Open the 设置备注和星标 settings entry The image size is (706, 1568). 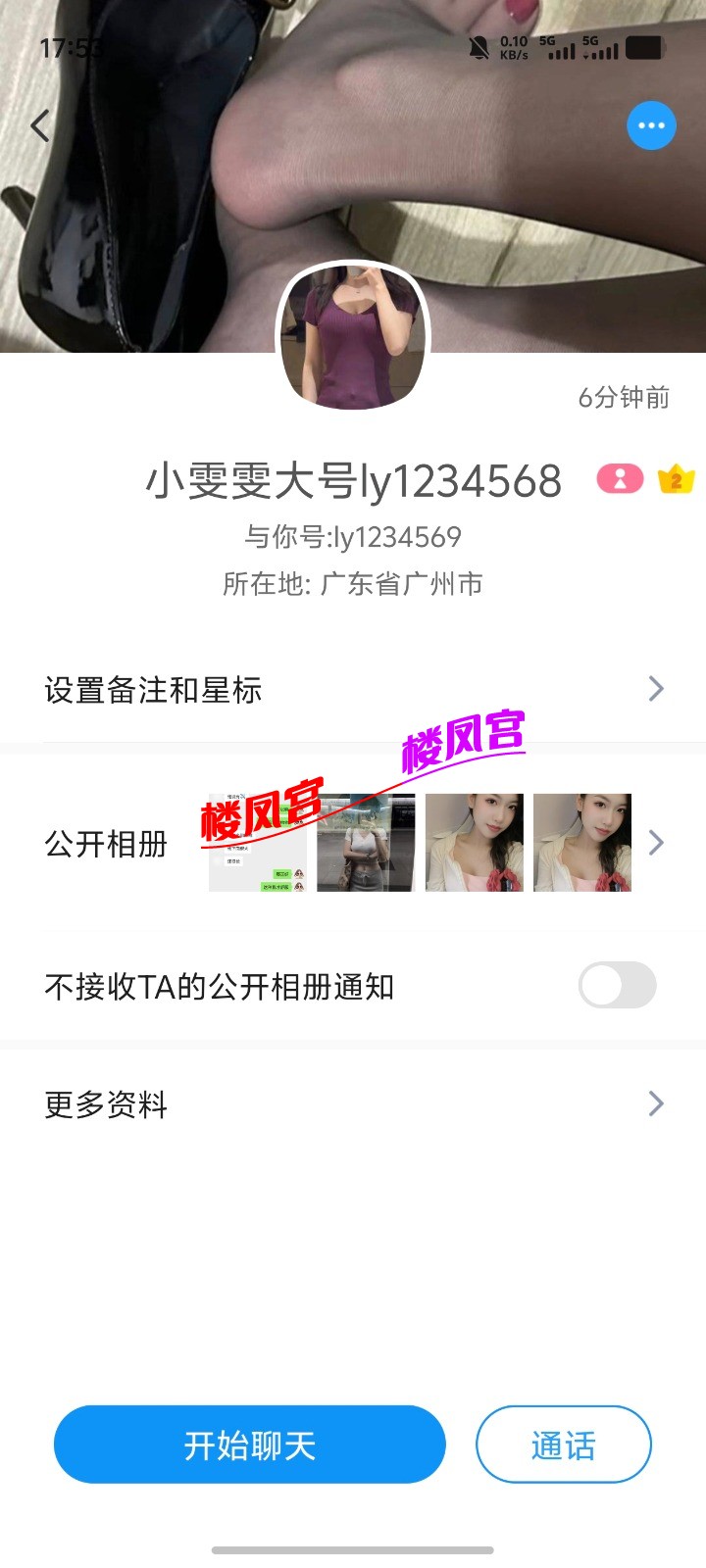152,690
